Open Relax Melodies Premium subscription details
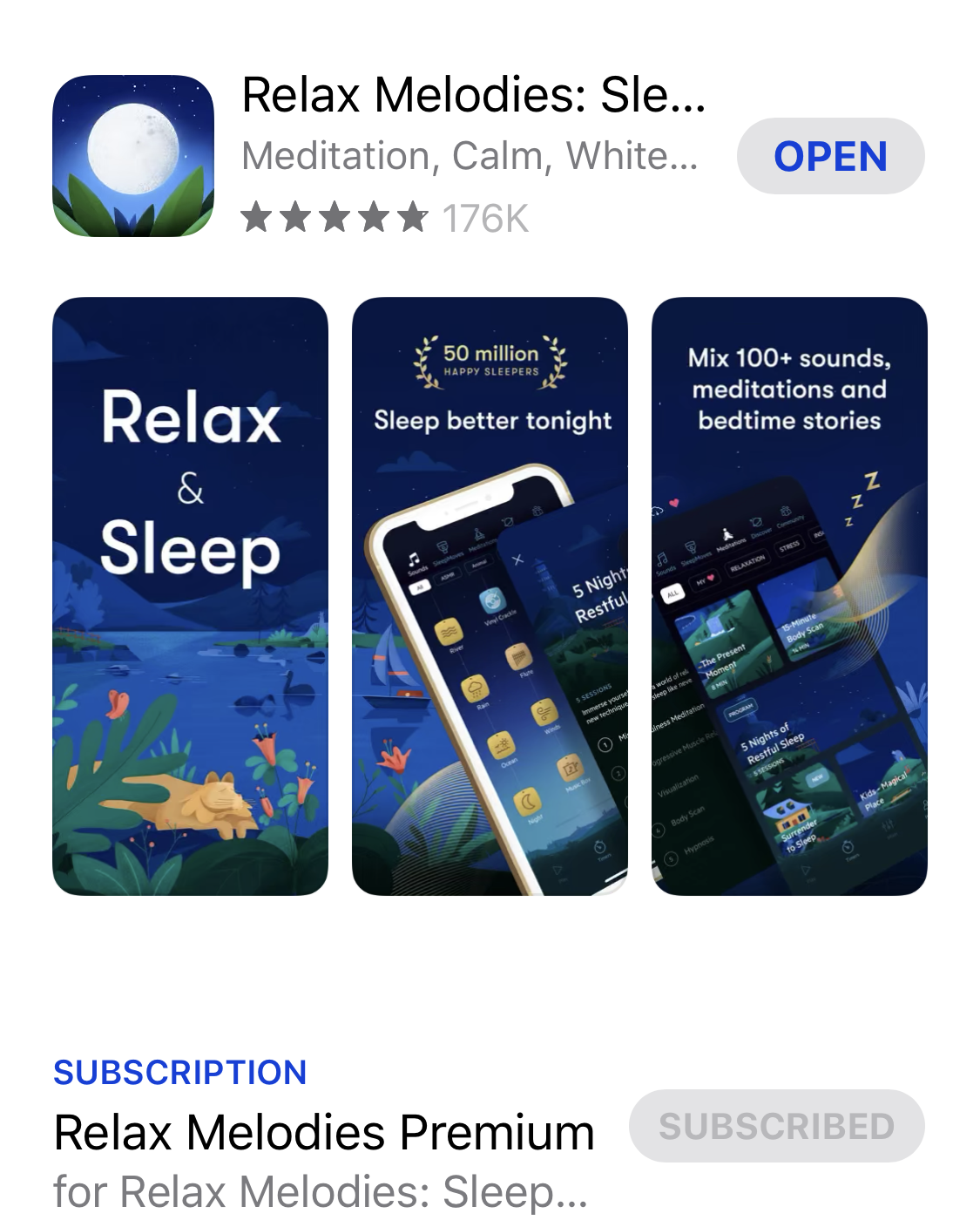980x1227 pixels. coord(324,1133)
